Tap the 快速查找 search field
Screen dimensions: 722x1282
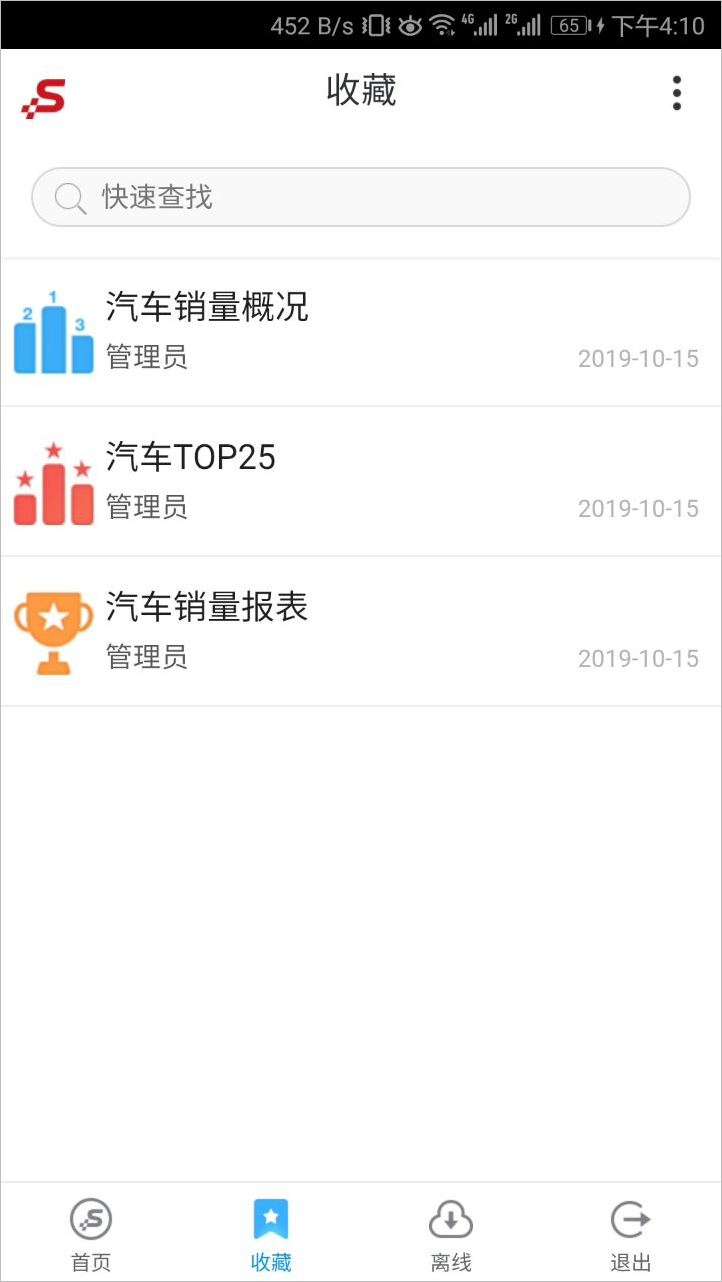tap(361, 197)
